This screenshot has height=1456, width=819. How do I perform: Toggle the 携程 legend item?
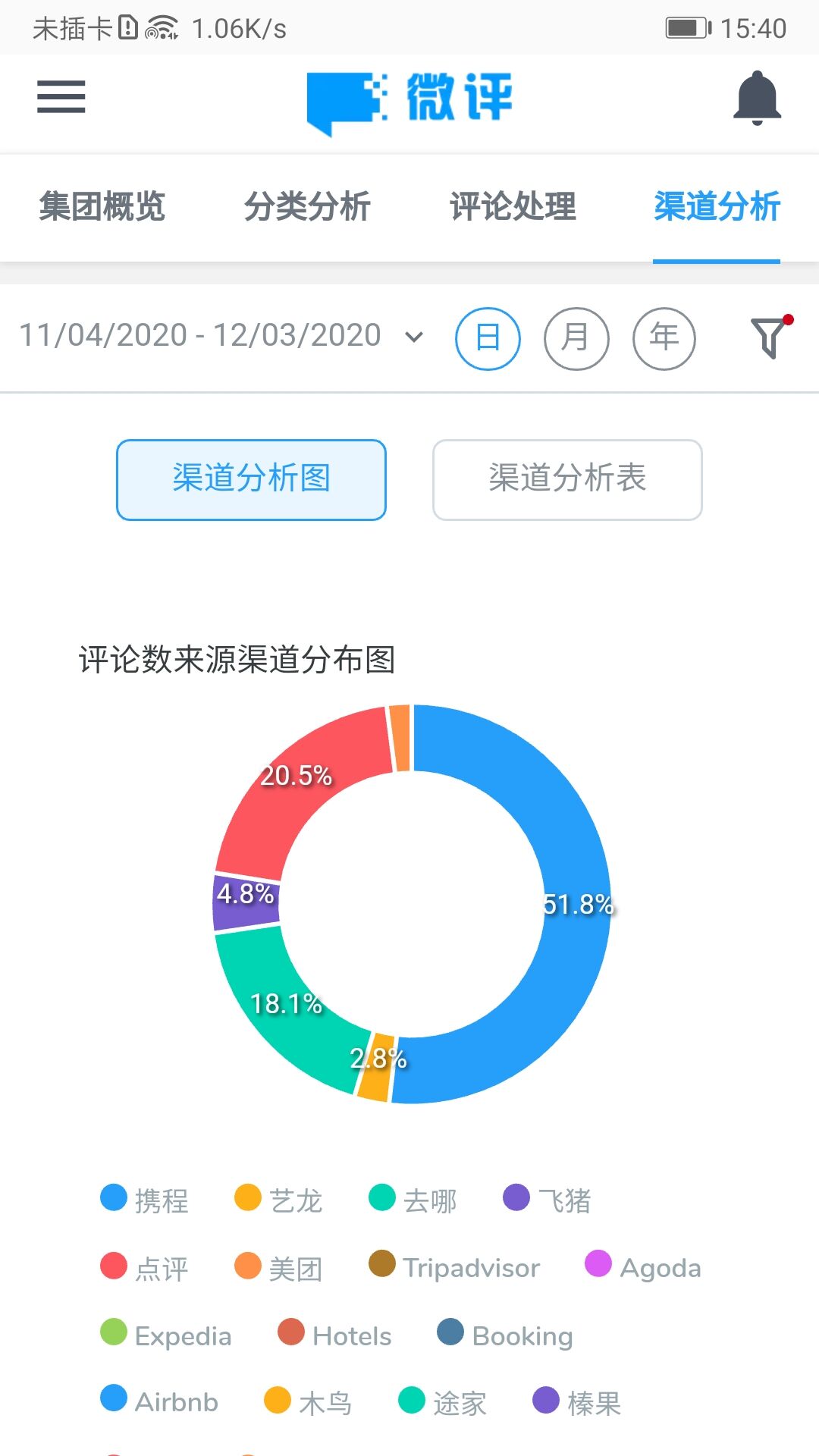tap(145, 1200)
